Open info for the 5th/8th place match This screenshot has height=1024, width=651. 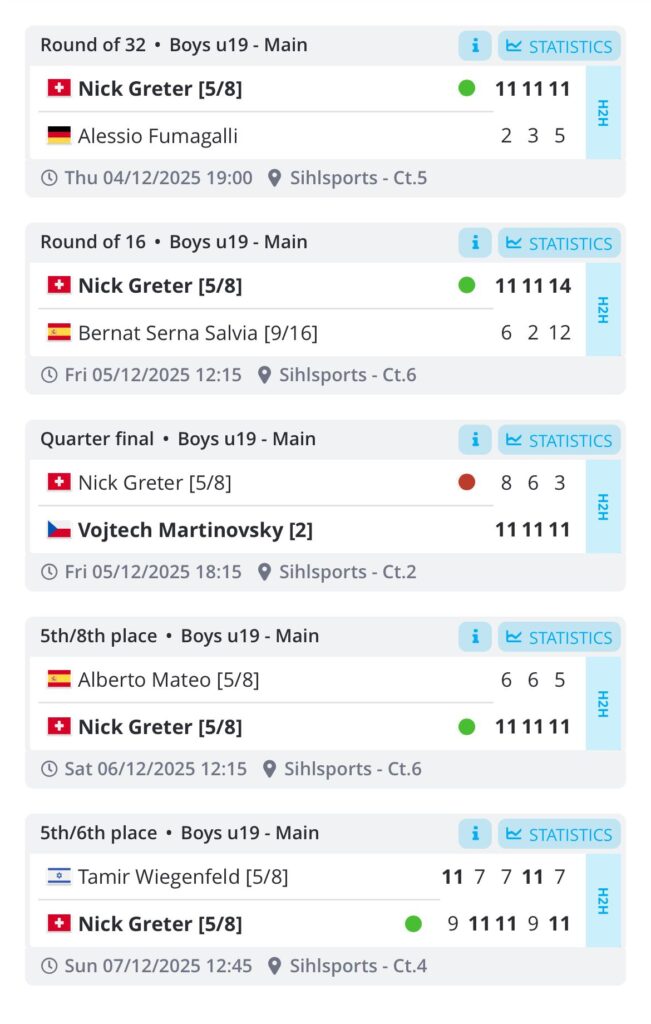[475, 637]
